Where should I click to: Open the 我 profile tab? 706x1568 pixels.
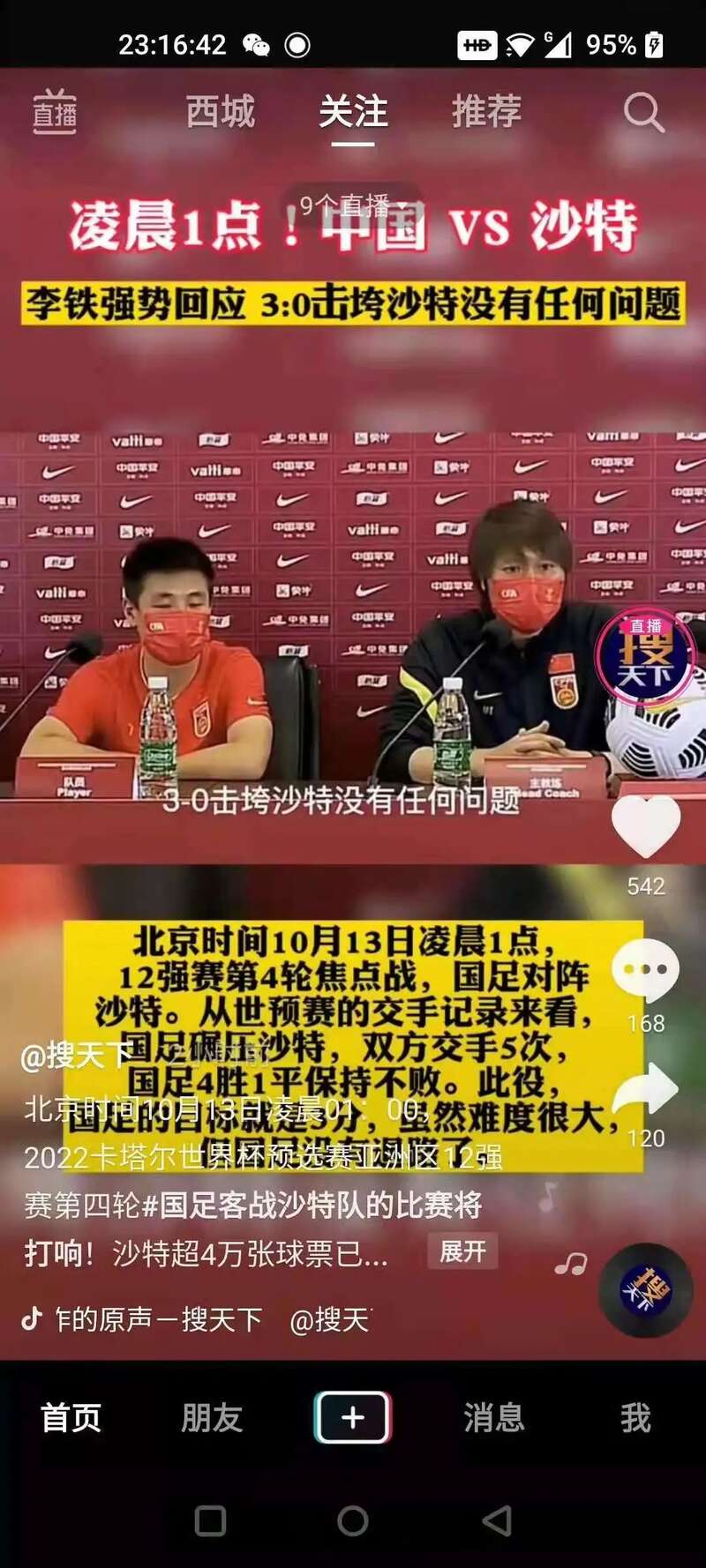pyautogui.click(x=635, y=1418)
